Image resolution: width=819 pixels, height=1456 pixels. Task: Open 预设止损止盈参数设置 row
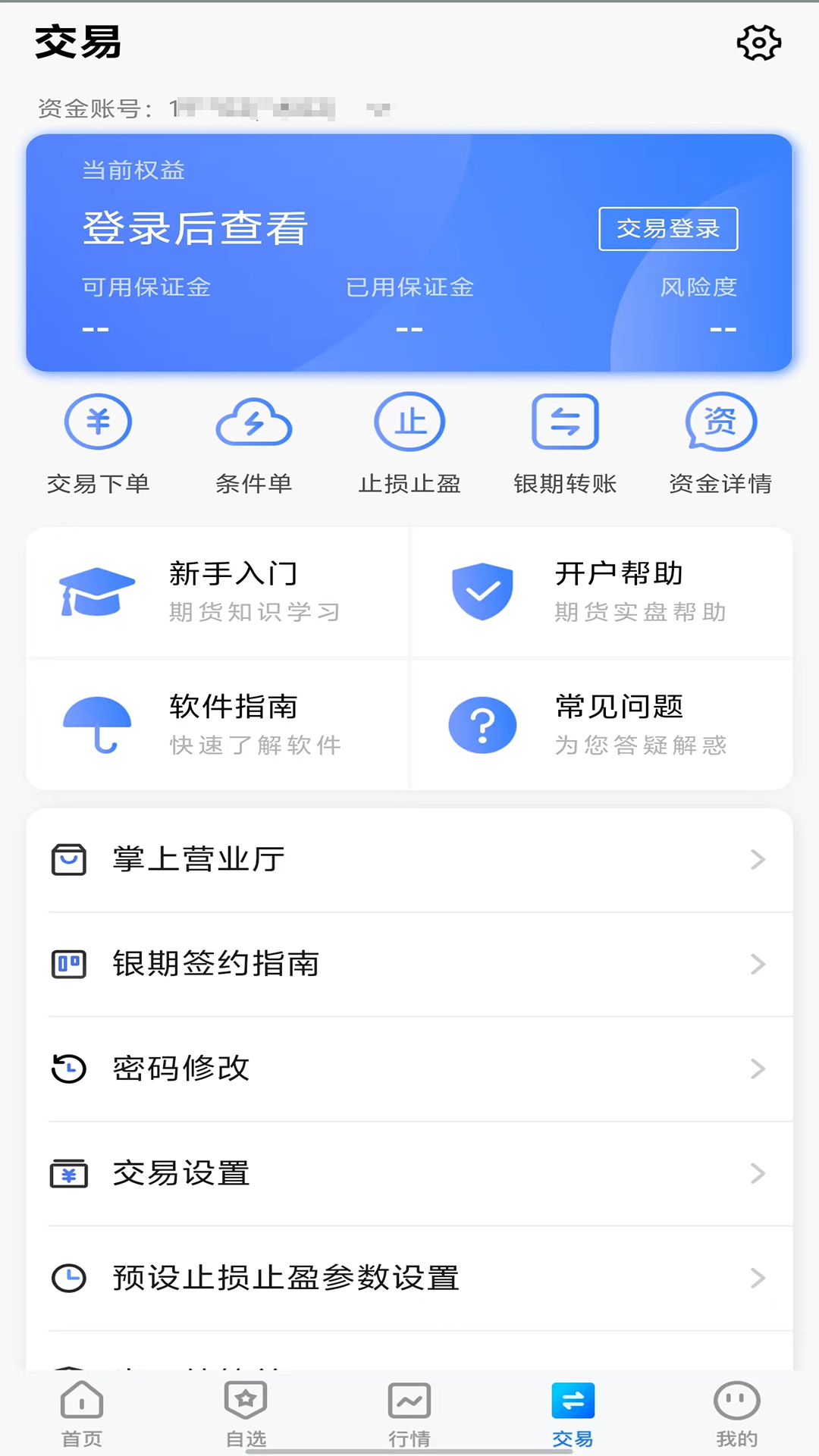(409, 1279)
